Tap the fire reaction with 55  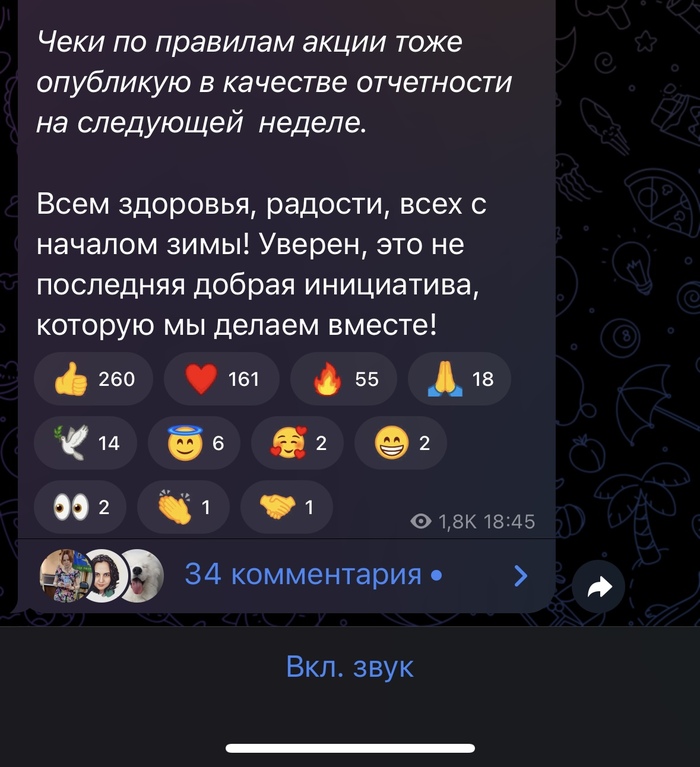coord(344,379)
